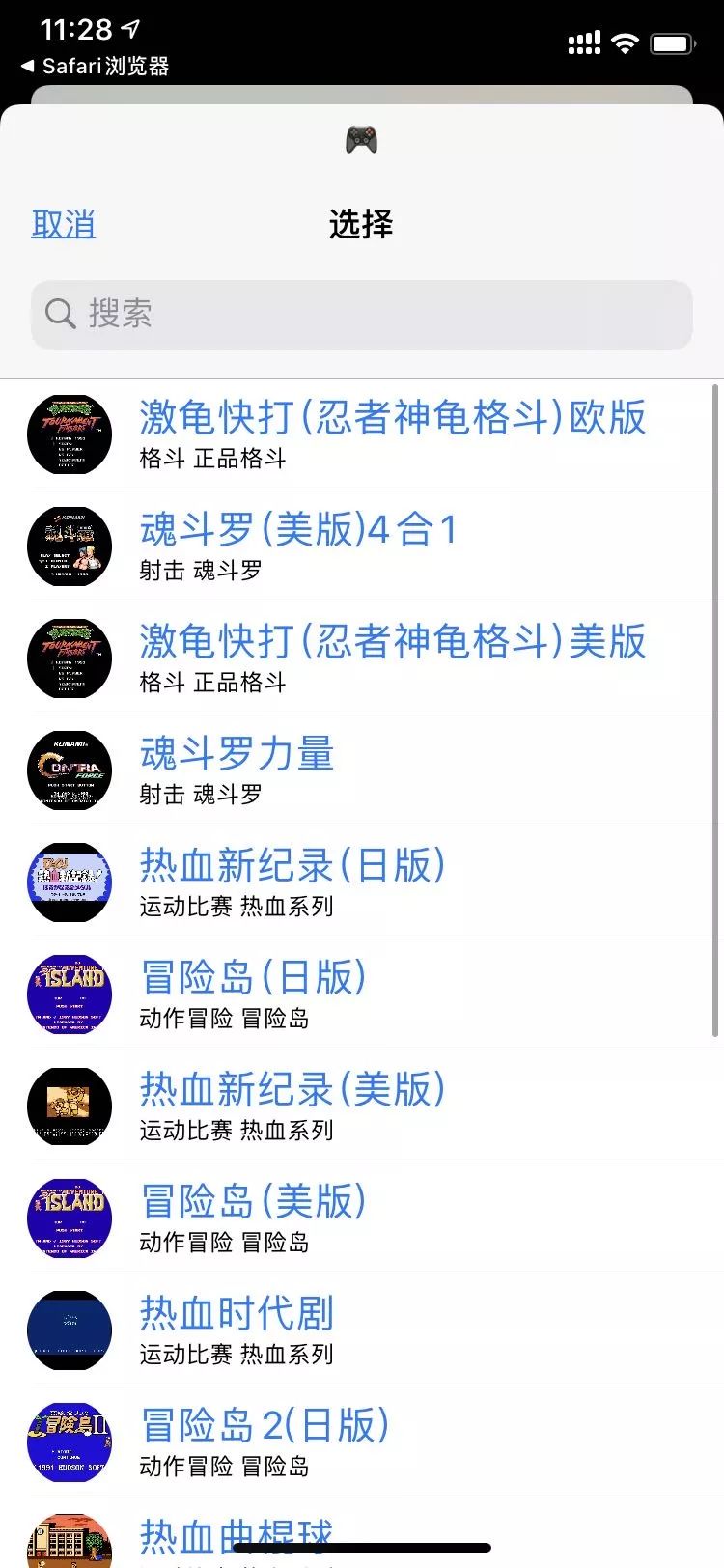Tap 取消 to cancel the selection

coord(64,224)
